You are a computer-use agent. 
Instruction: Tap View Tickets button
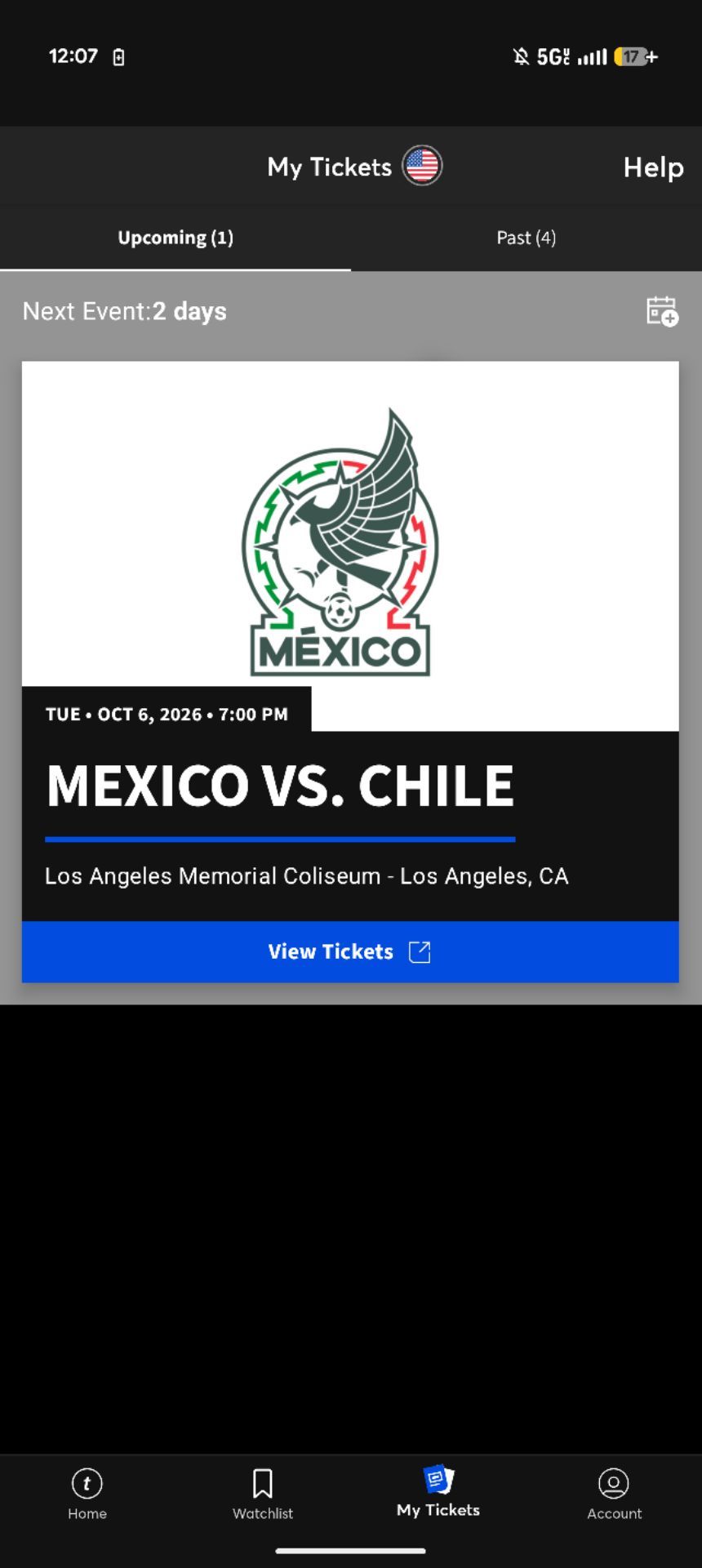[350, 951]
